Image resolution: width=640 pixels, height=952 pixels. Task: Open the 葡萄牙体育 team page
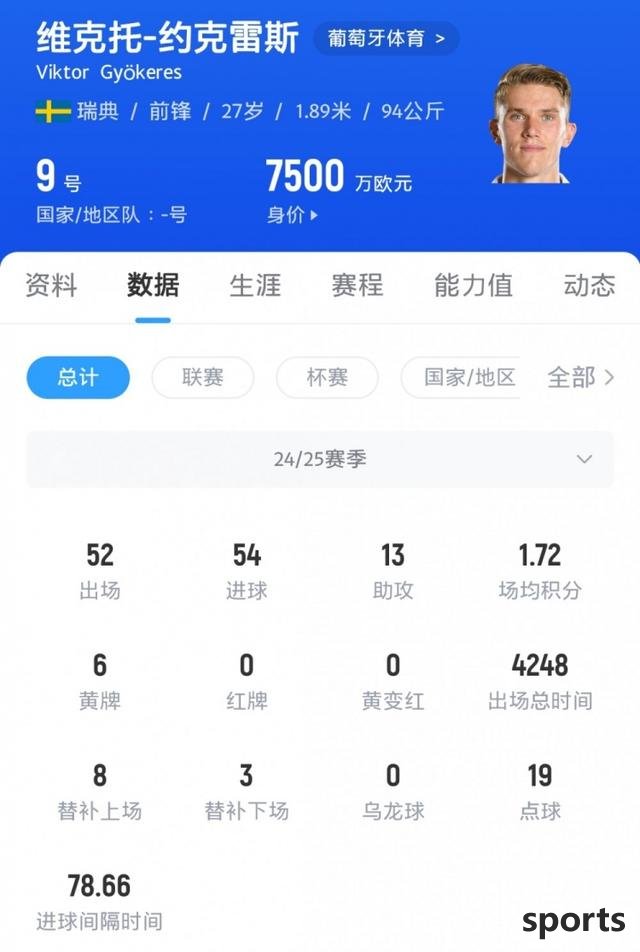click(x=386, y=39)
